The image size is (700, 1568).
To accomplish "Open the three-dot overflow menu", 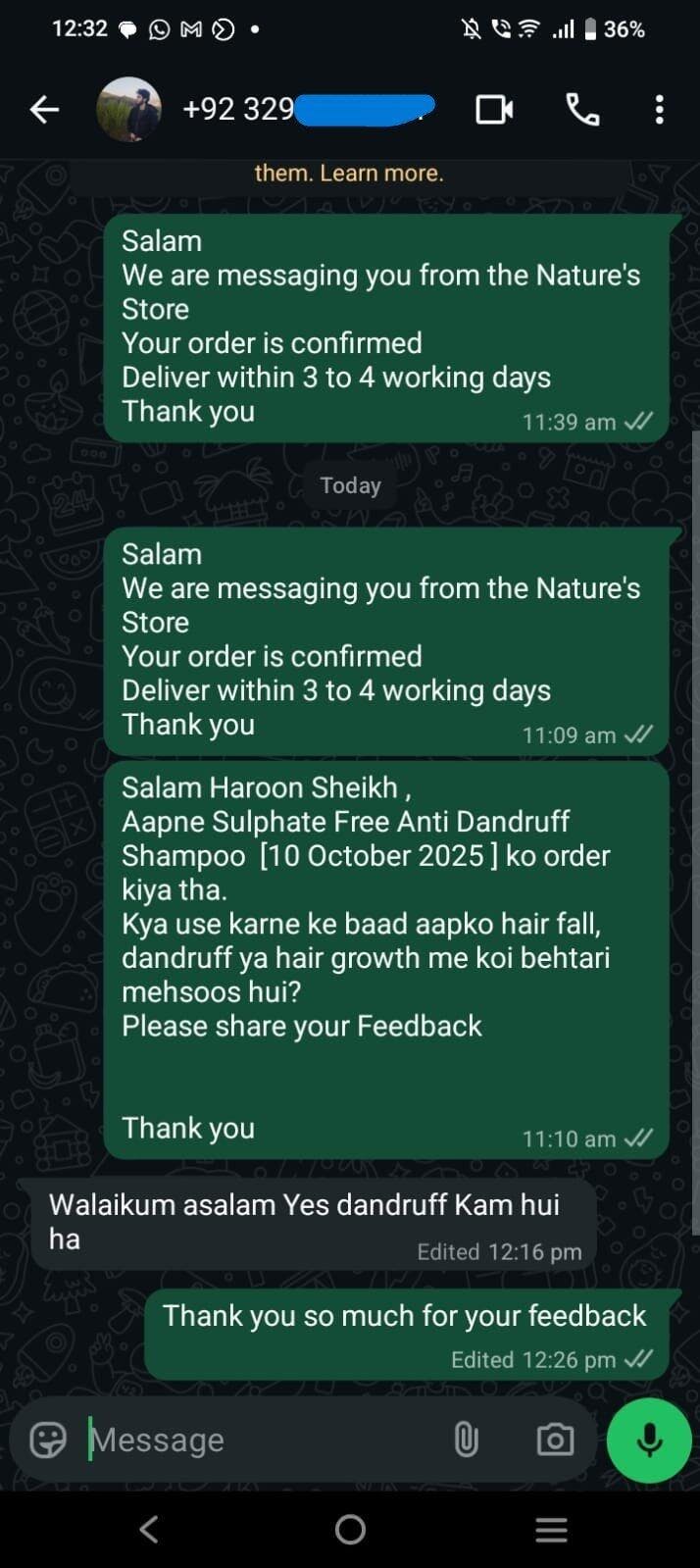I will coord(659,109).
